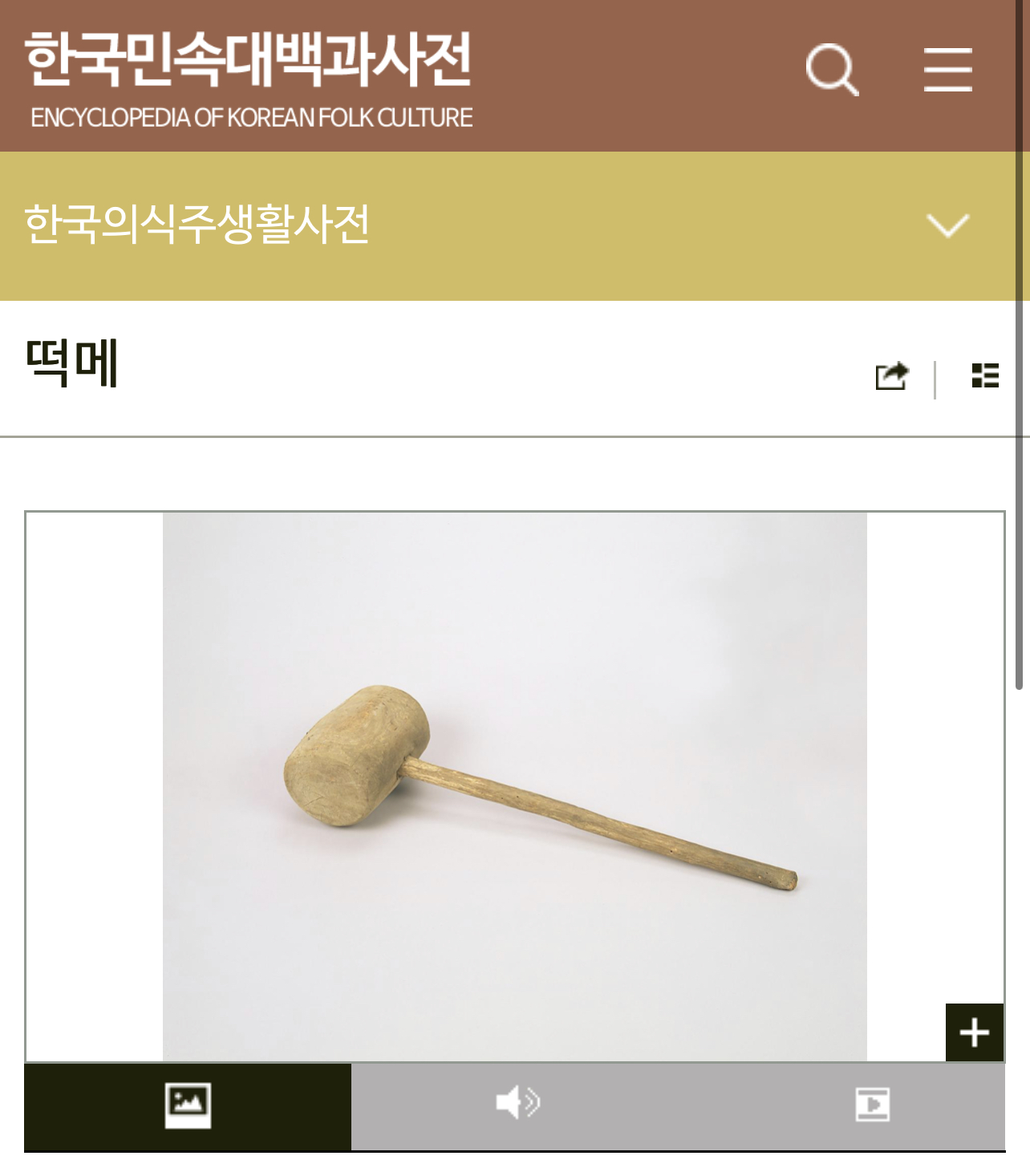
Task: Open the table of contents list icon
Action: click(x=985, y=375)
